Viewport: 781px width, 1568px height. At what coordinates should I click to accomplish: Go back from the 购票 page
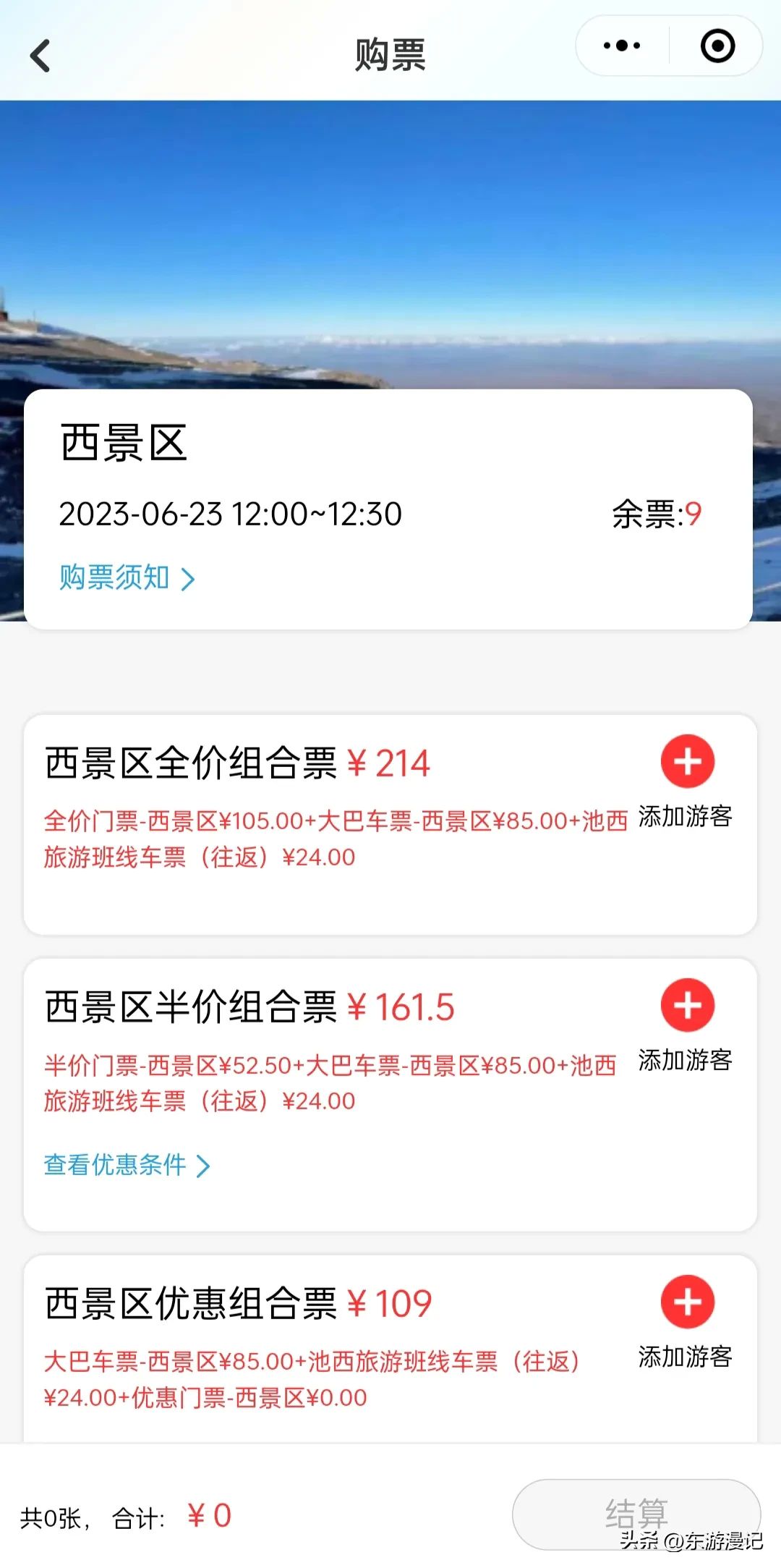point(40,56)
